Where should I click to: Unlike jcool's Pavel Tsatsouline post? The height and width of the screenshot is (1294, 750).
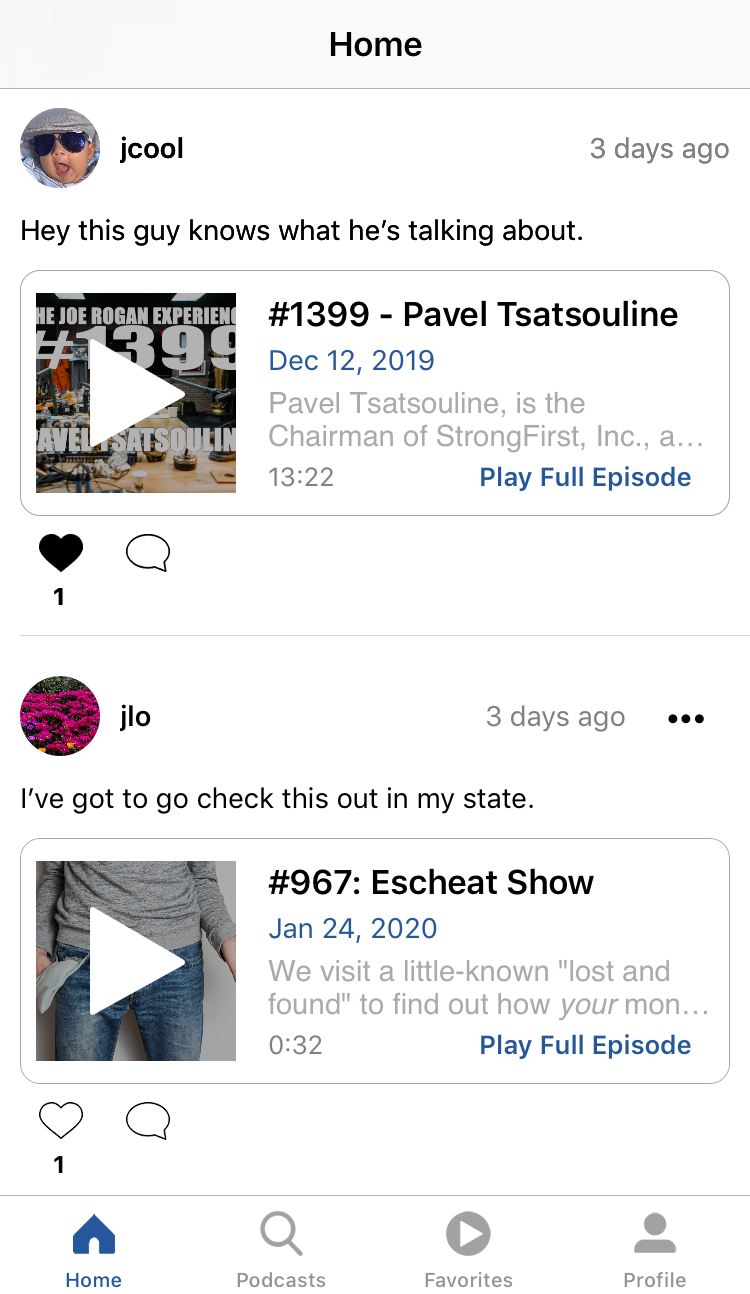point(60,553)
